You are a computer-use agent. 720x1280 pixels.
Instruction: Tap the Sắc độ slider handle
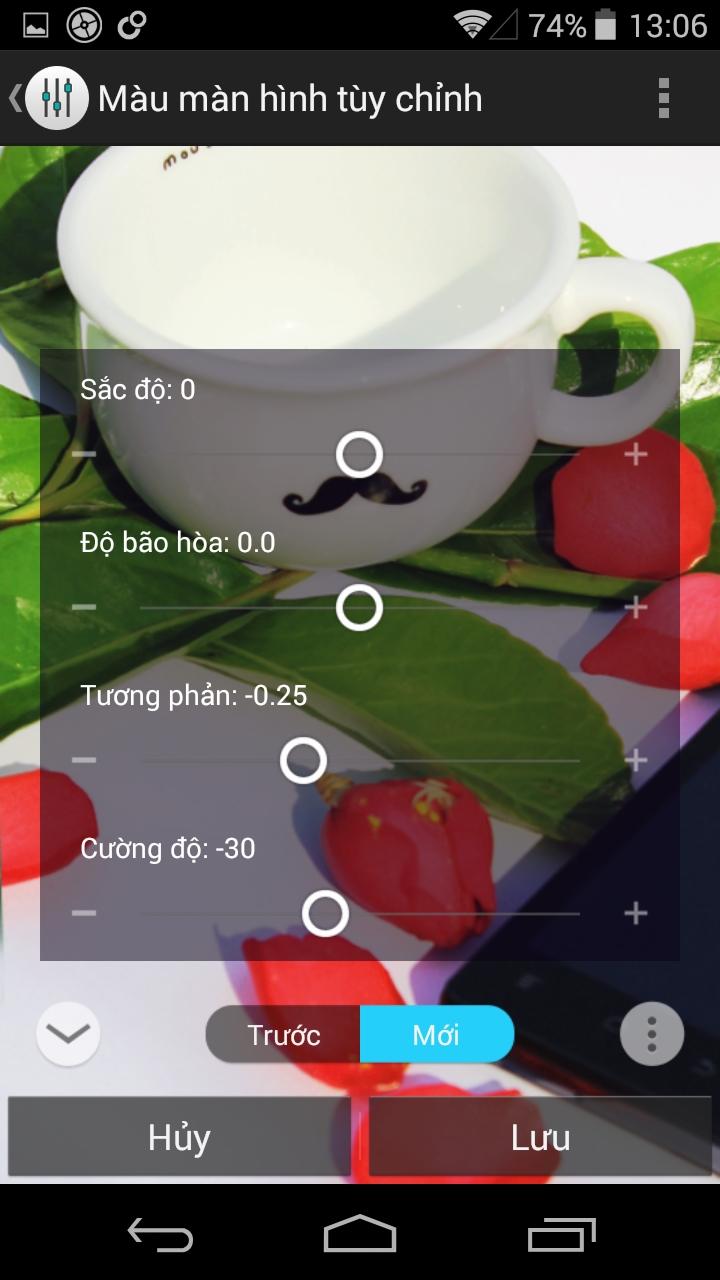point(359,454)
